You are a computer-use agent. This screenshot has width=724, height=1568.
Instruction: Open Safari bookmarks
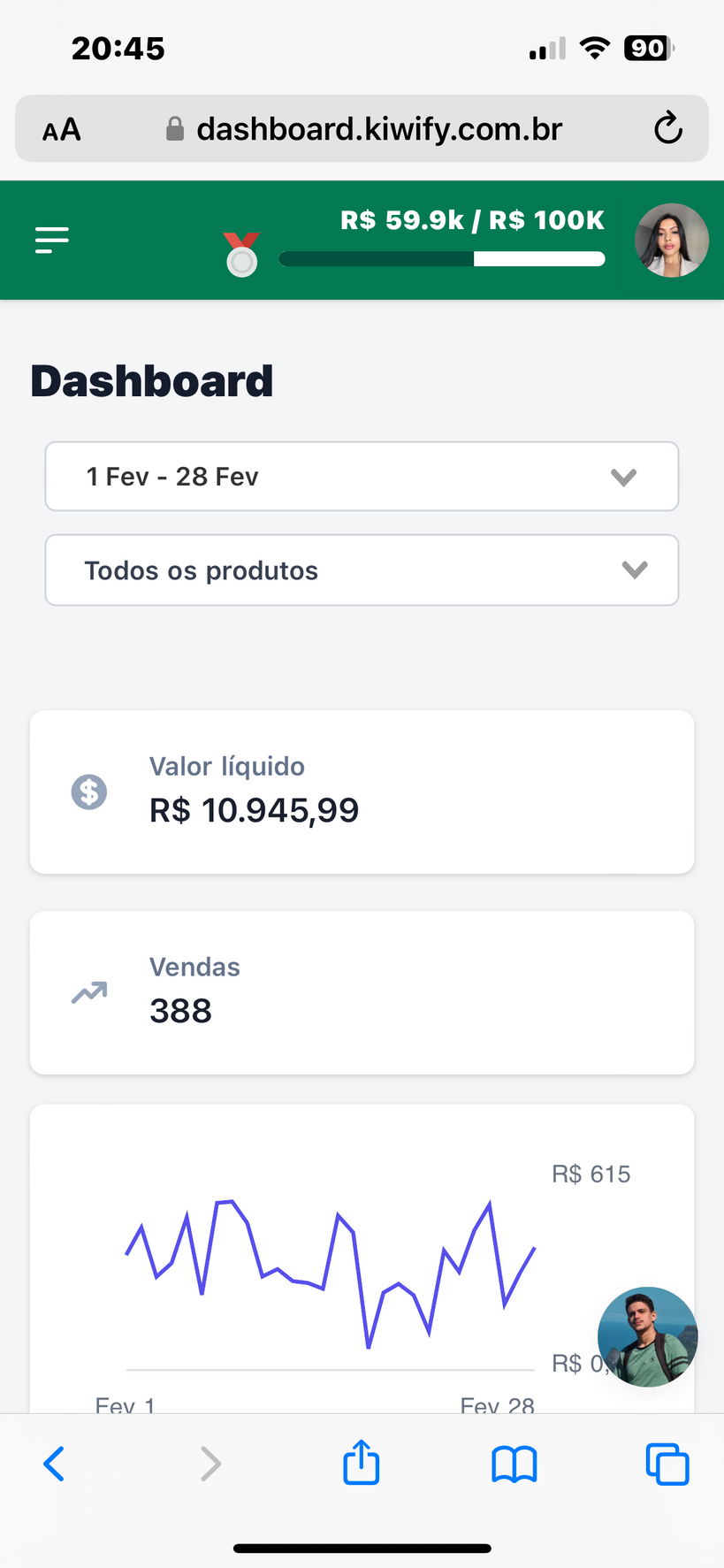tap(514, 1465)
